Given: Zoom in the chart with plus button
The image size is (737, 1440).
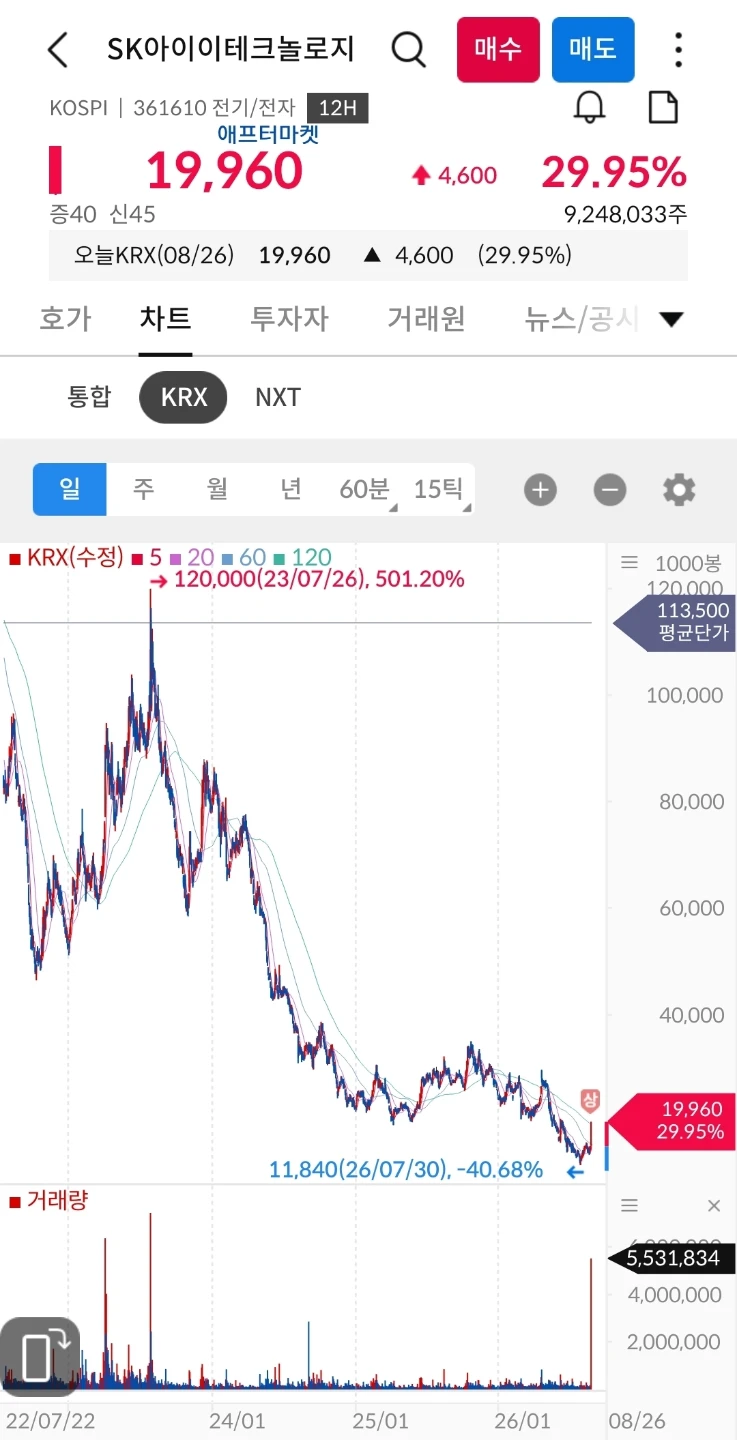Looking at the screenshot, I should (x=540, y=490).
